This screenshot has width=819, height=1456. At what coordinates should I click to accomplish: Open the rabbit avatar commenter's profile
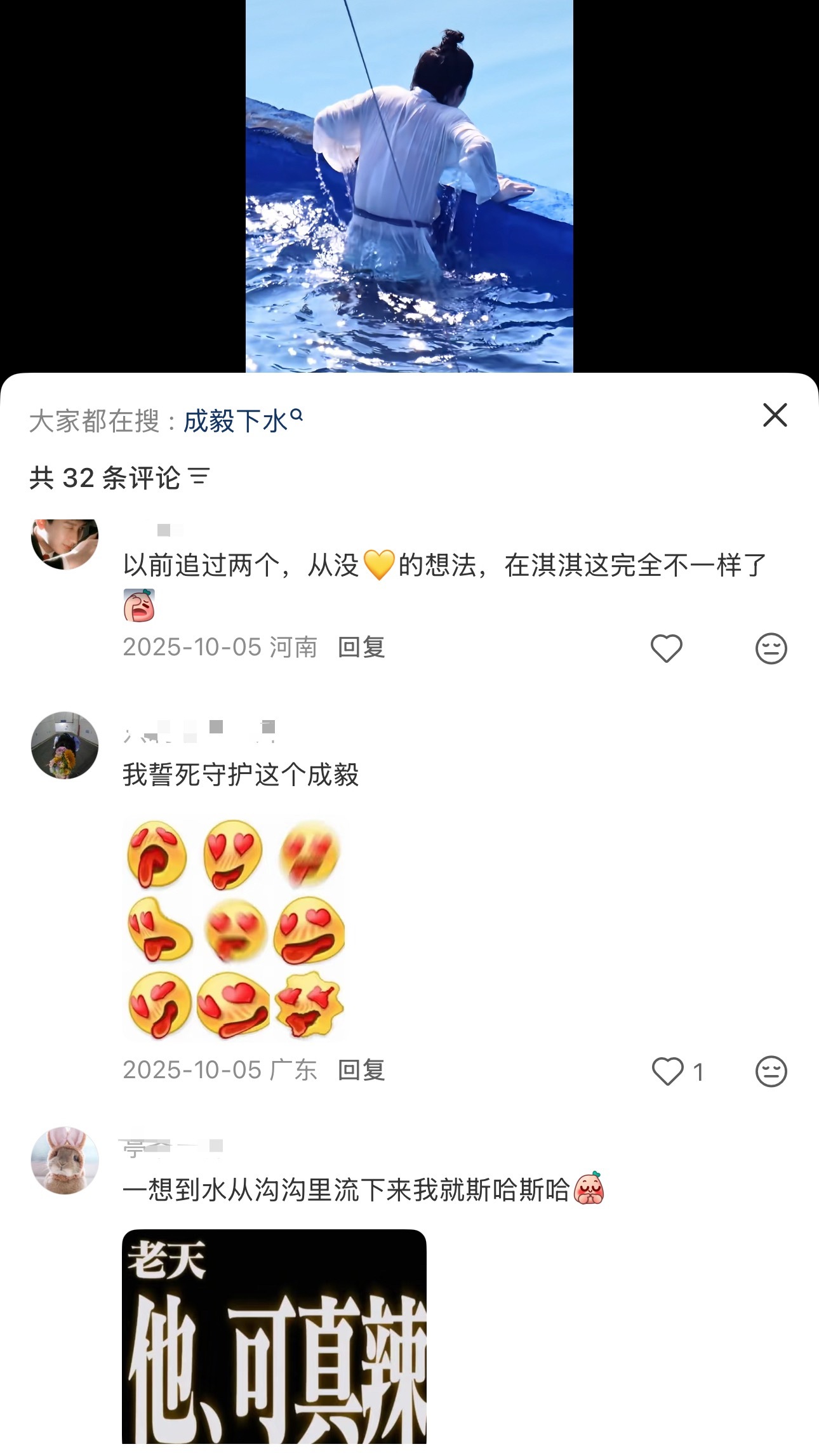click(65, 1160)
